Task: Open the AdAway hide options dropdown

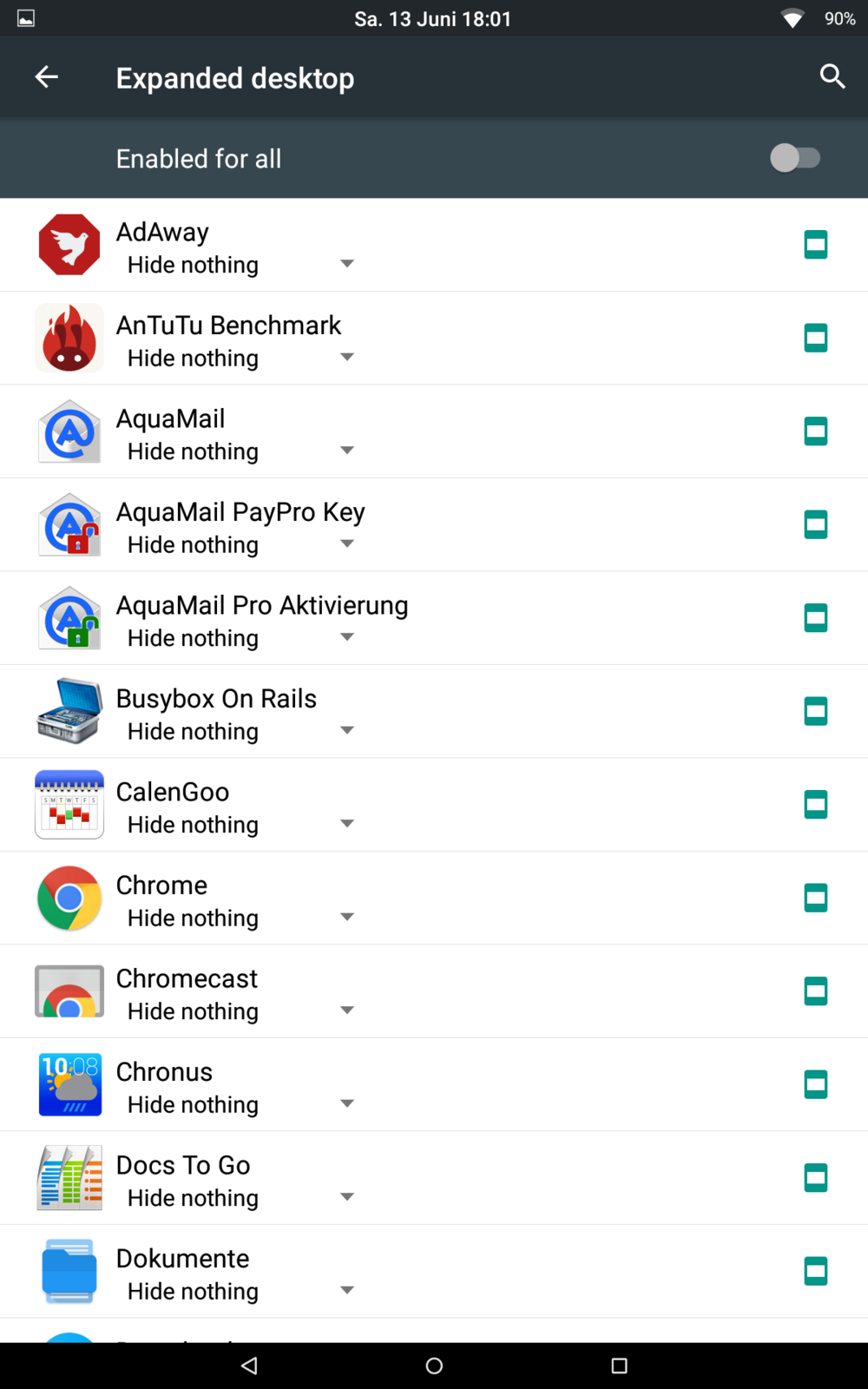Action: [x=239, y=265]
